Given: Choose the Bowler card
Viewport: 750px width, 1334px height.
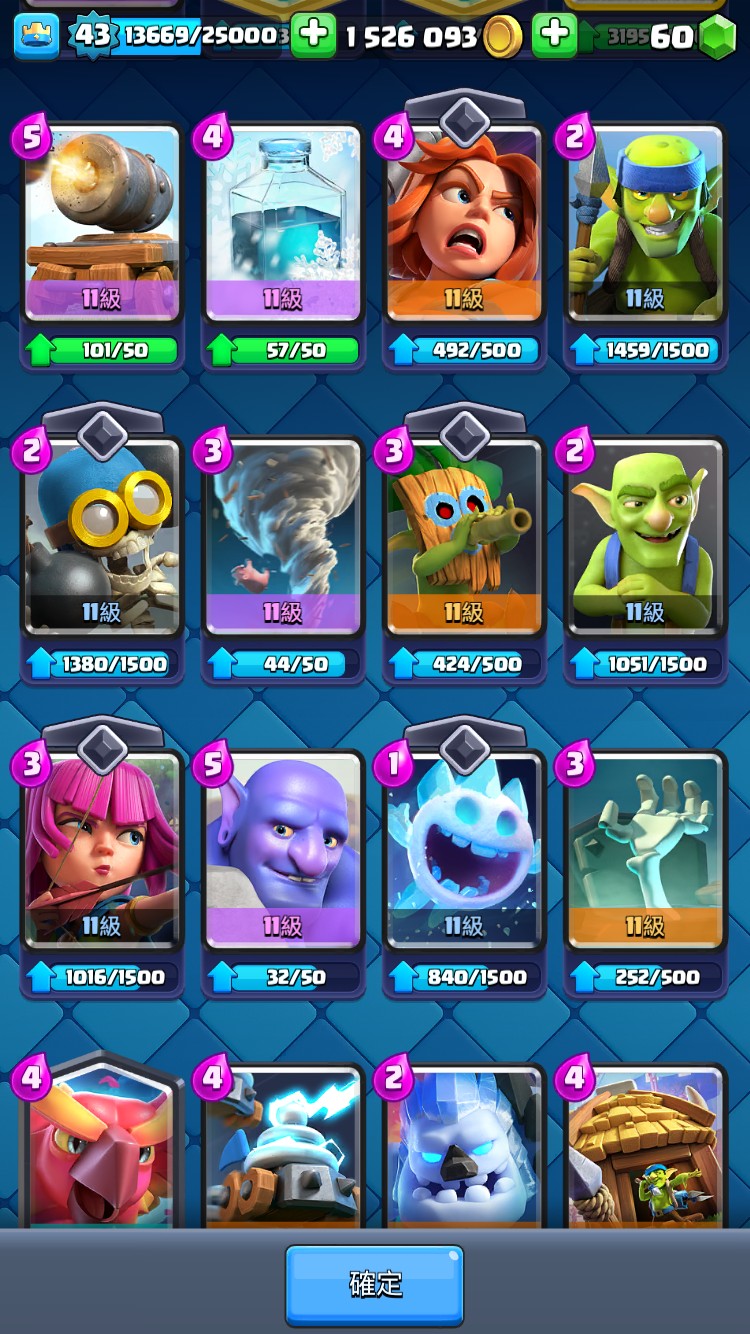Looking at the screenshot, I should (283, 850).
